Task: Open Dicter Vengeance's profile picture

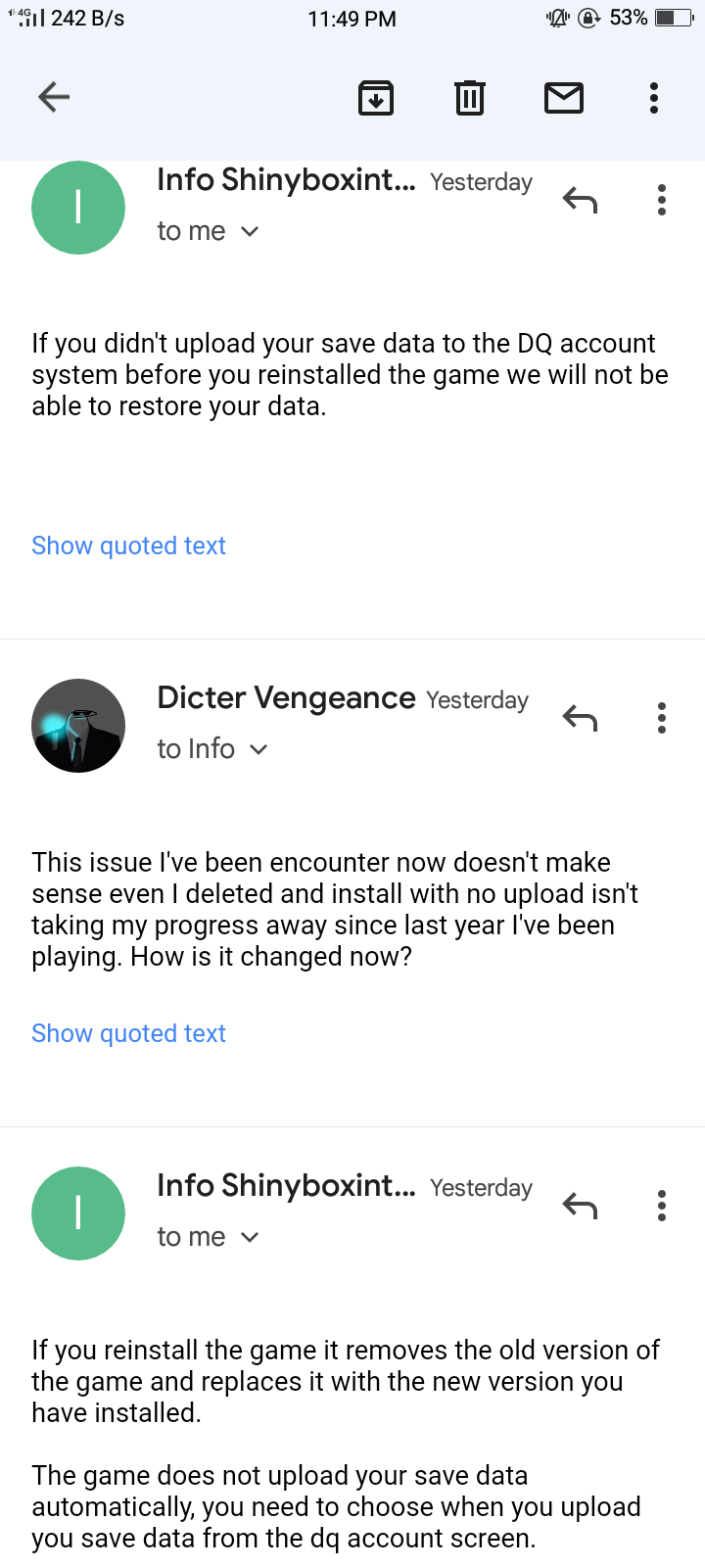Action: coord(78,726)
